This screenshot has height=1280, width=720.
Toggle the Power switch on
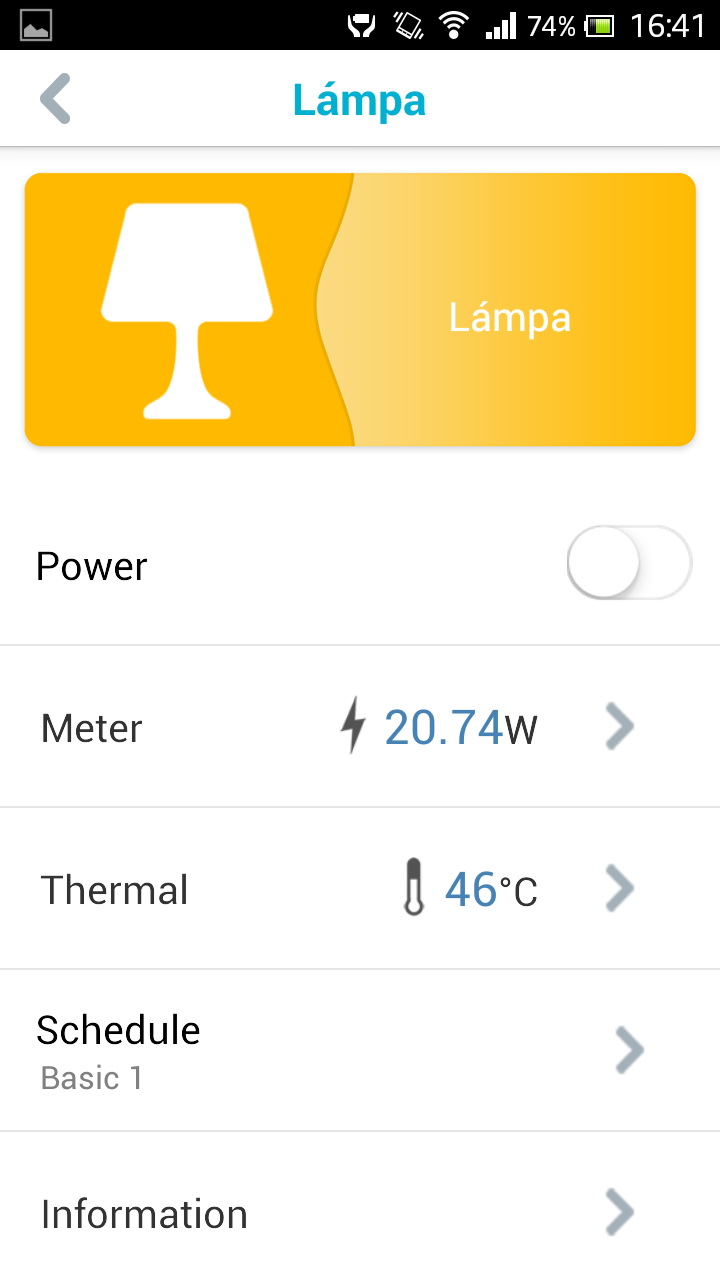[628, 563]
